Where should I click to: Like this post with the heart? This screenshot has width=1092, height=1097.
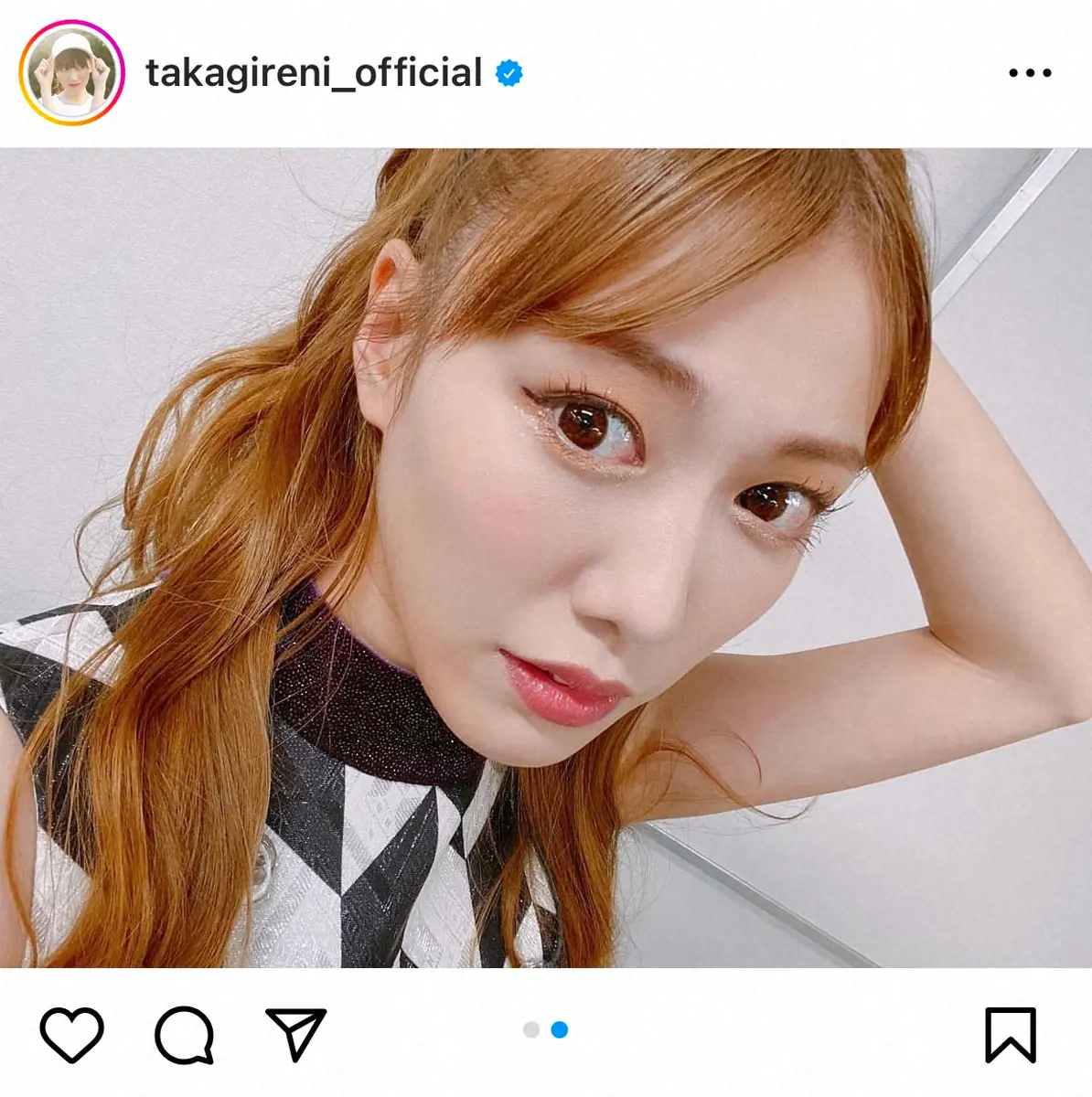pyautogui.click(x=72, y=1035)
